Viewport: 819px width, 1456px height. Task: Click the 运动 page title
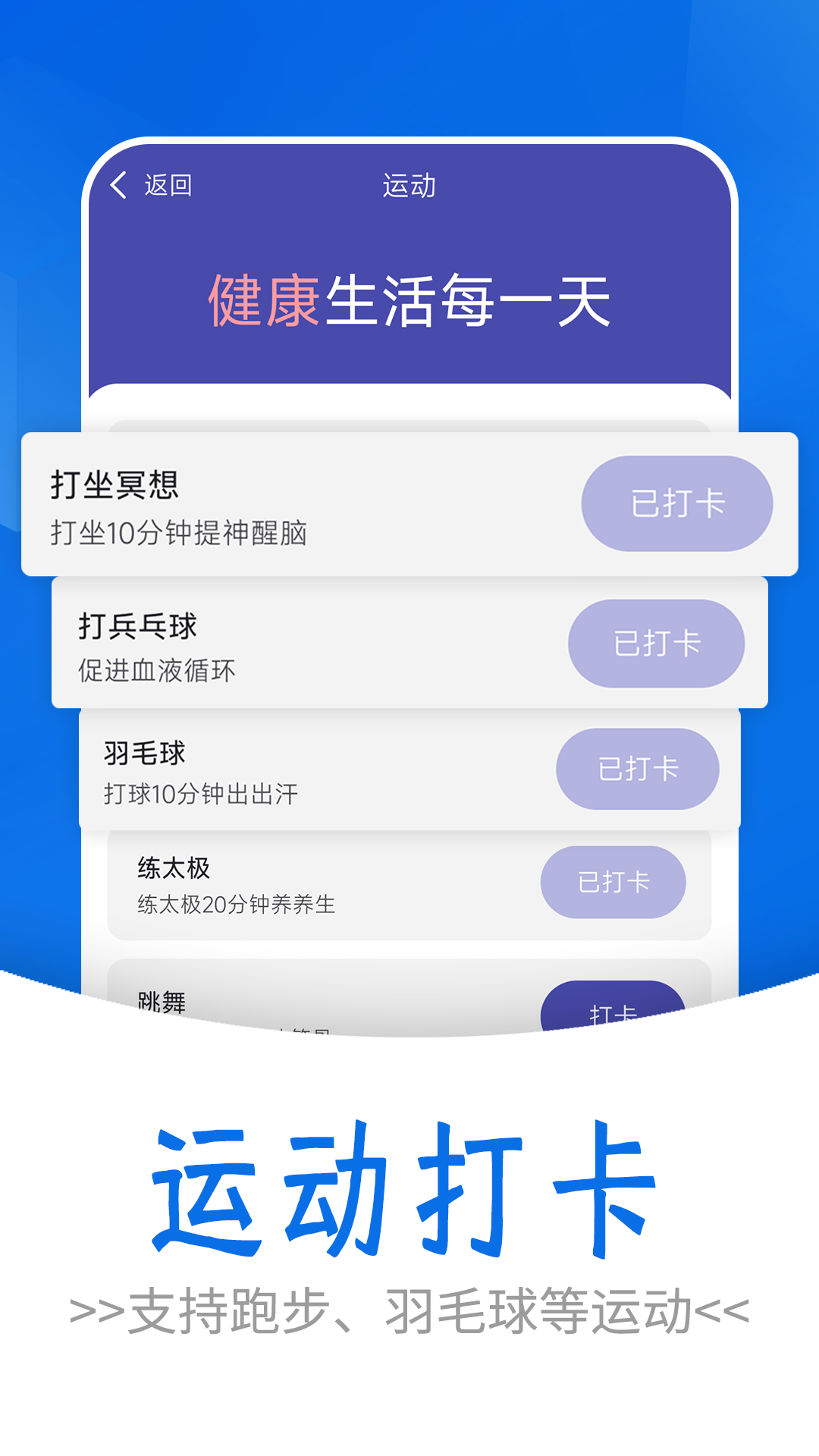409,186
